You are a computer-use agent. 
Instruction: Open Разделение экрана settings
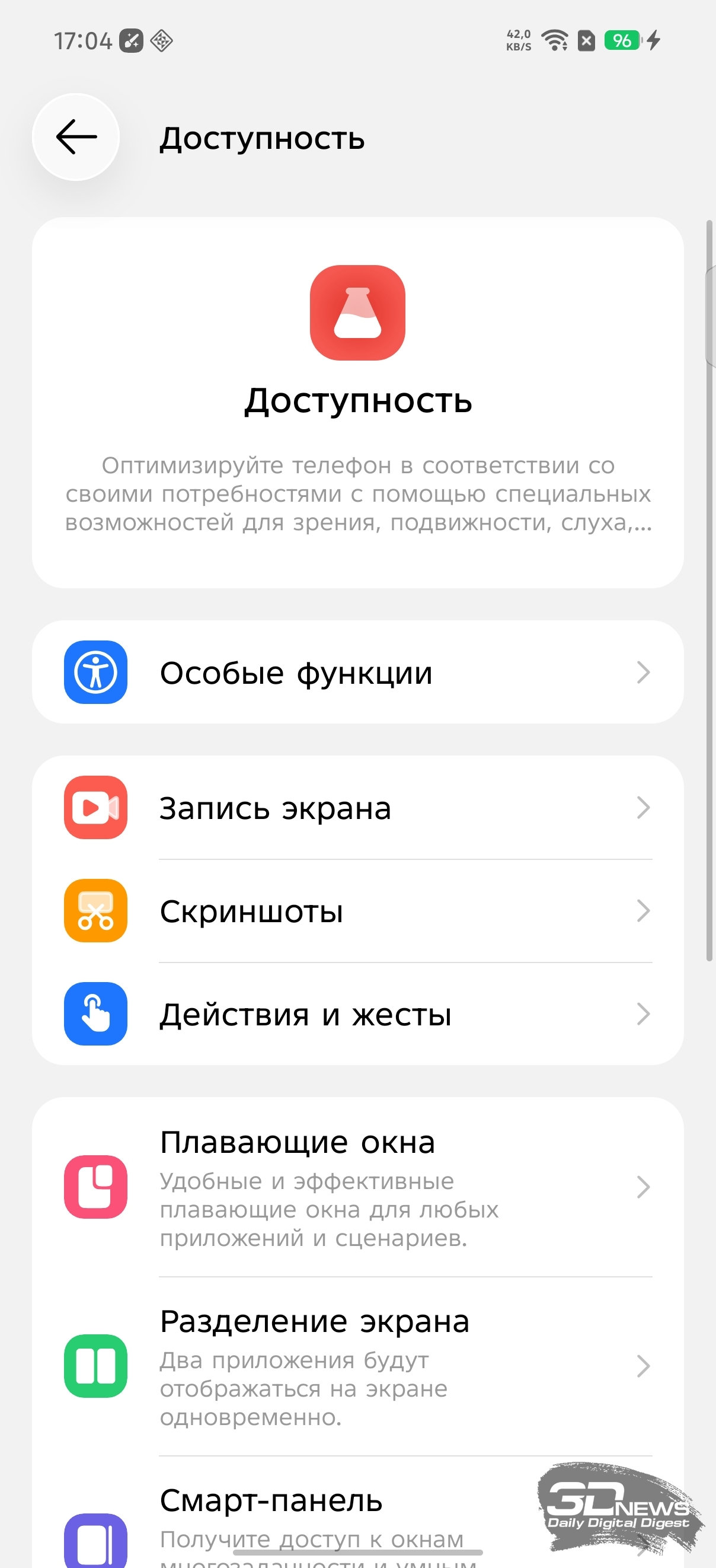pos(357,1366)
